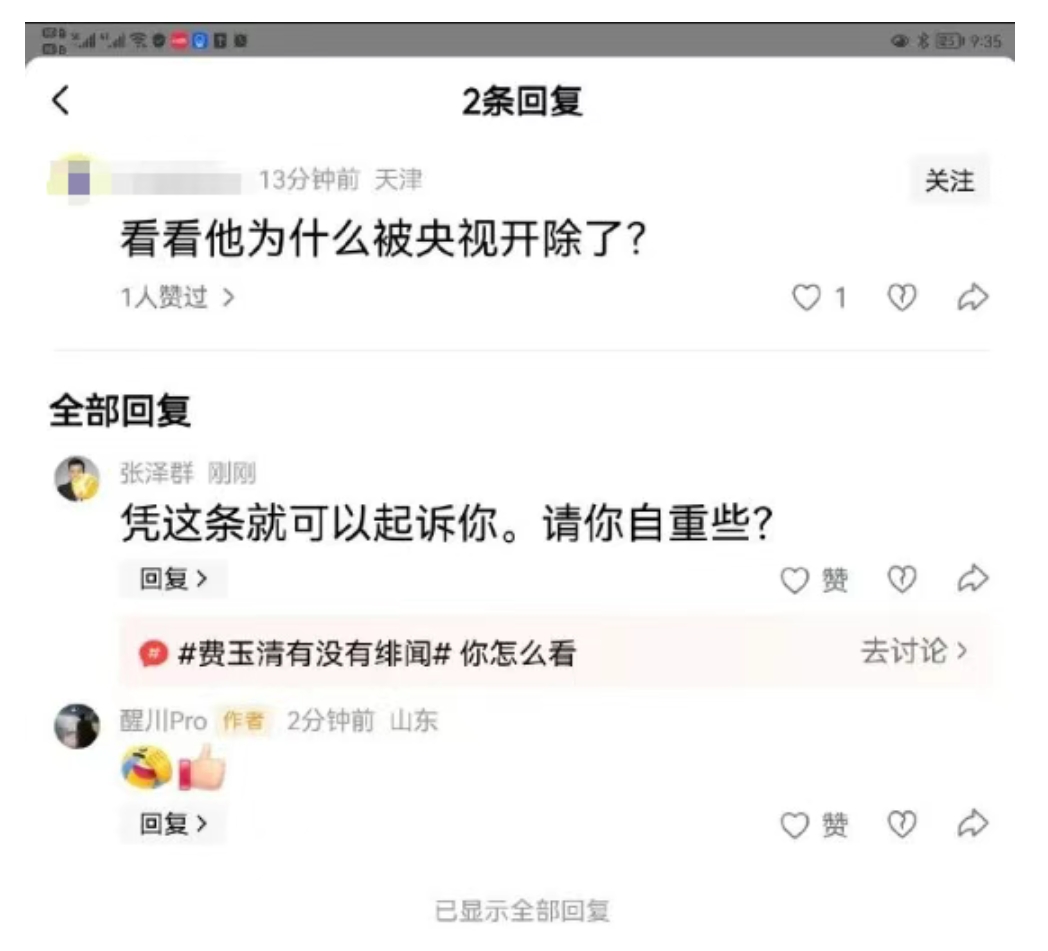
Task: Open topic #费玉清有没有绯闻# 去讨论
Action: 913,652
